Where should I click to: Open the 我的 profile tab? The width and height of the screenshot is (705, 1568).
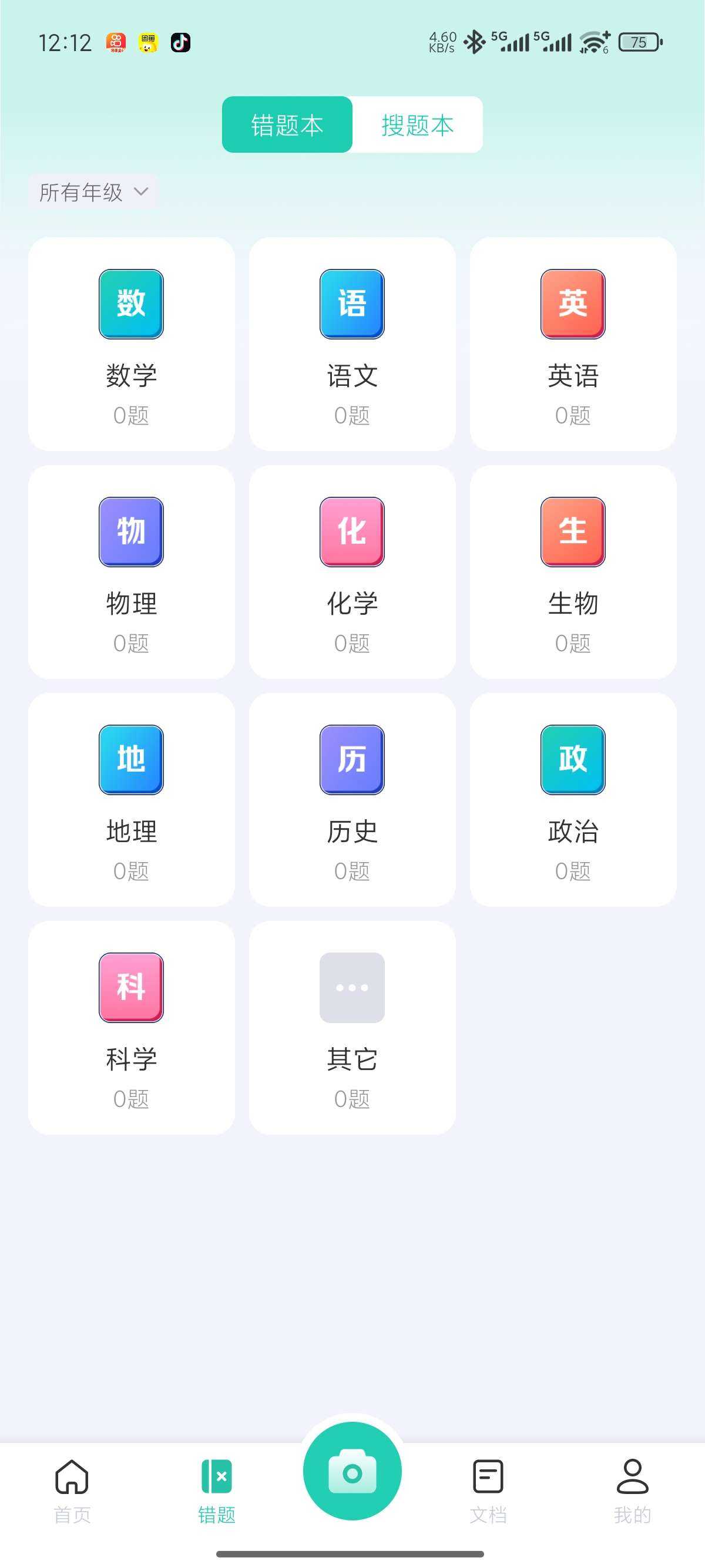[x=632, y=1490]
